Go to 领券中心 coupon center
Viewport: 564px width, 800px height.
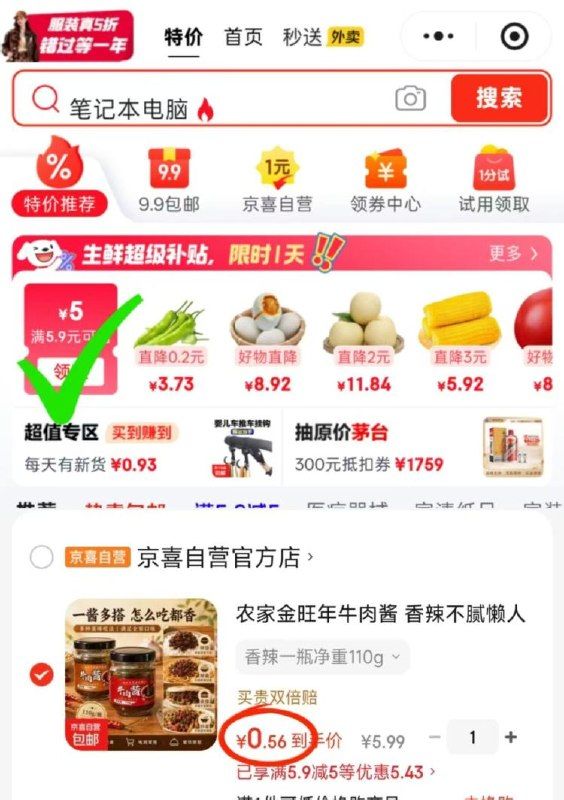pos(385,181)
